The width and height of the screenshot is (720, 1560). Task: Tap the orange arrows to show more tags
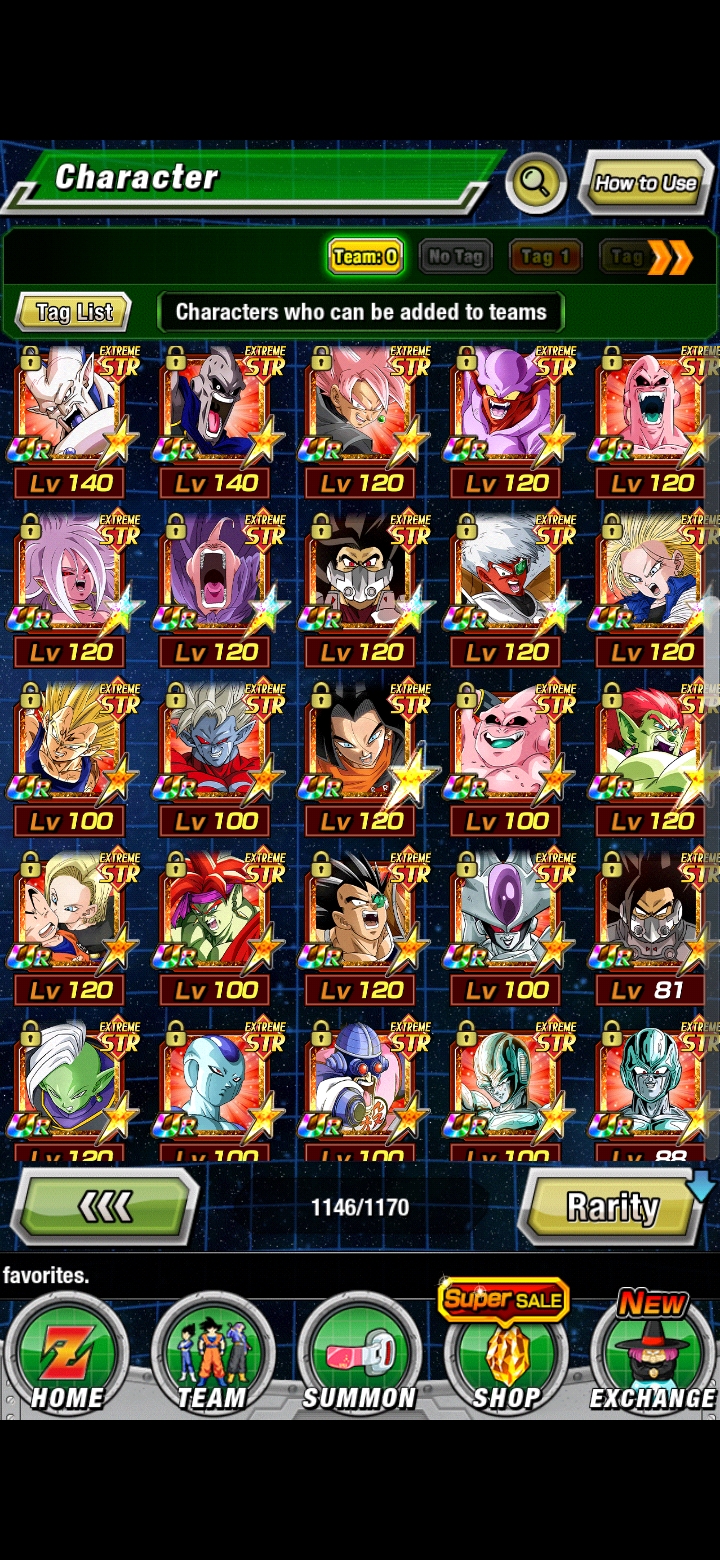point(670,258)
